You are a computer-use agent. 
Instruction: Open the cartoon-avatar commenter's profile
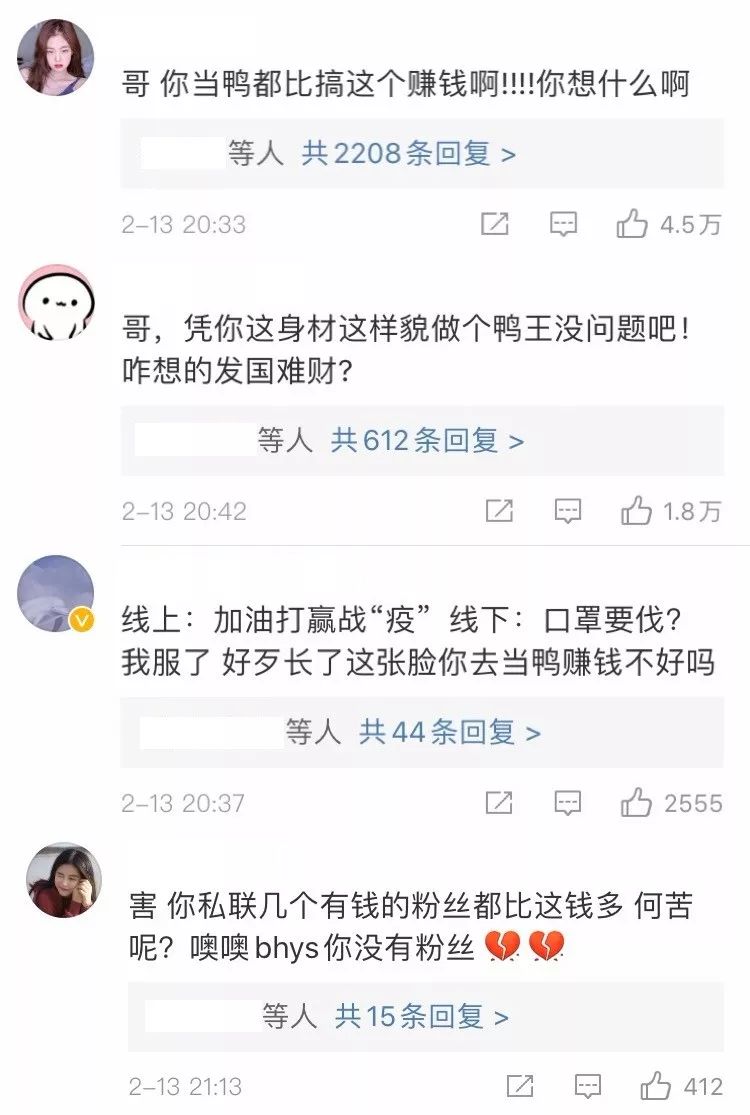tap(55, 302)
